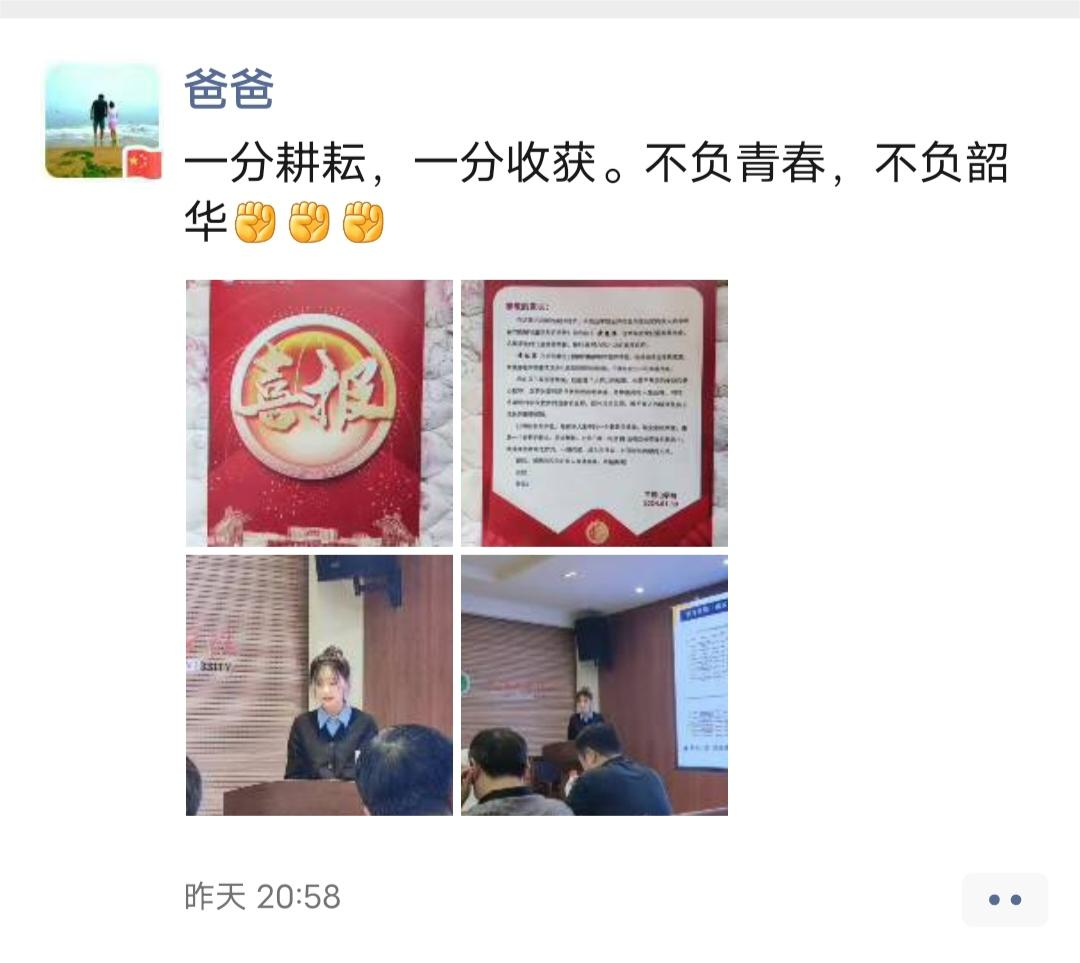Open the meeting room audience photo
Screen dimensions: 1080x963
[x=594, y=685]
